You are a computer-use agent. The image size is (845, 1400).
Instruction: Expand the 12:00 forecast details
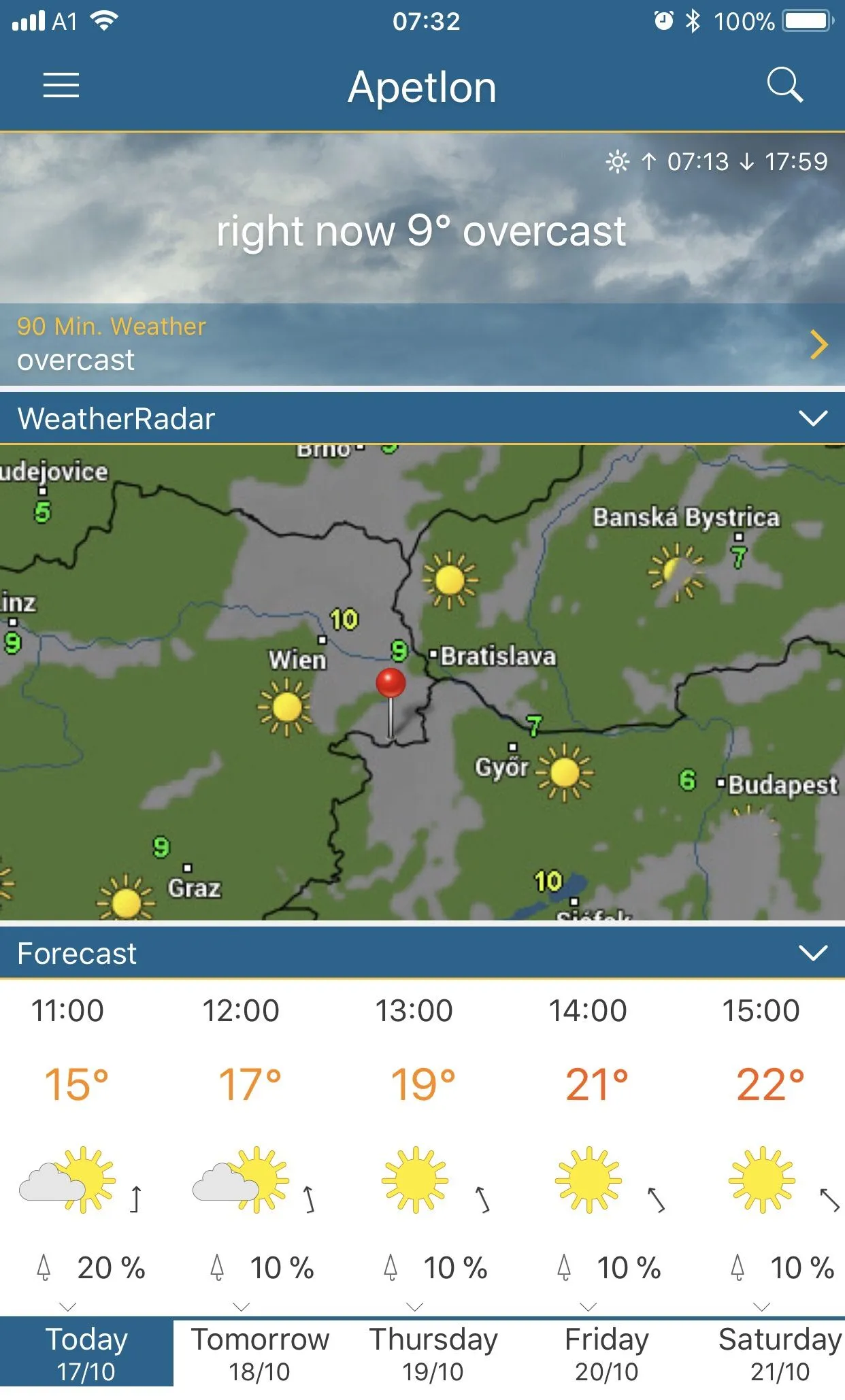[241, 1307]
